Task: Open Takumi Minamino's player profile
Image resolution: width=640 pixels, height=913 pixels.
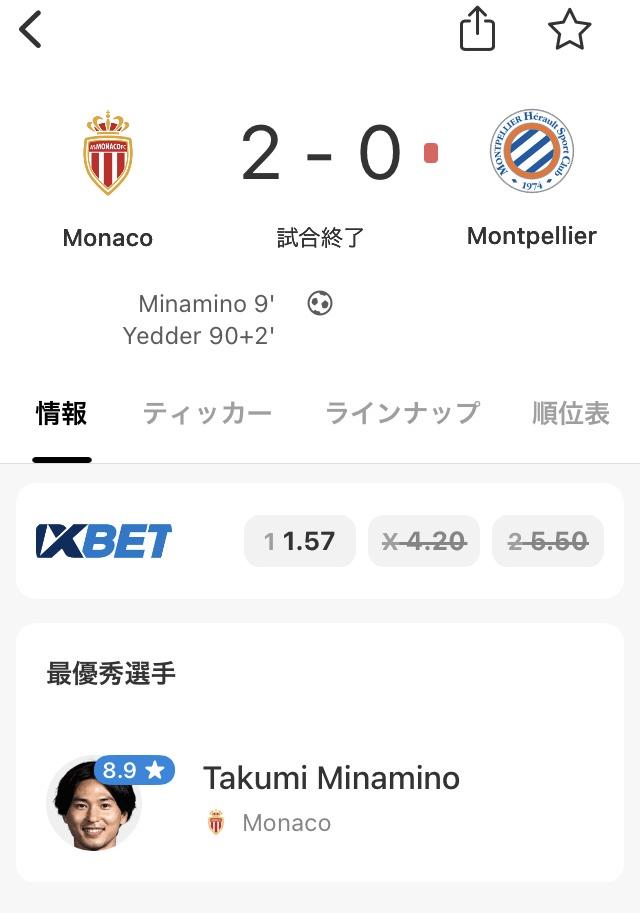Action: pyautogui.click(x=331, y=778)
